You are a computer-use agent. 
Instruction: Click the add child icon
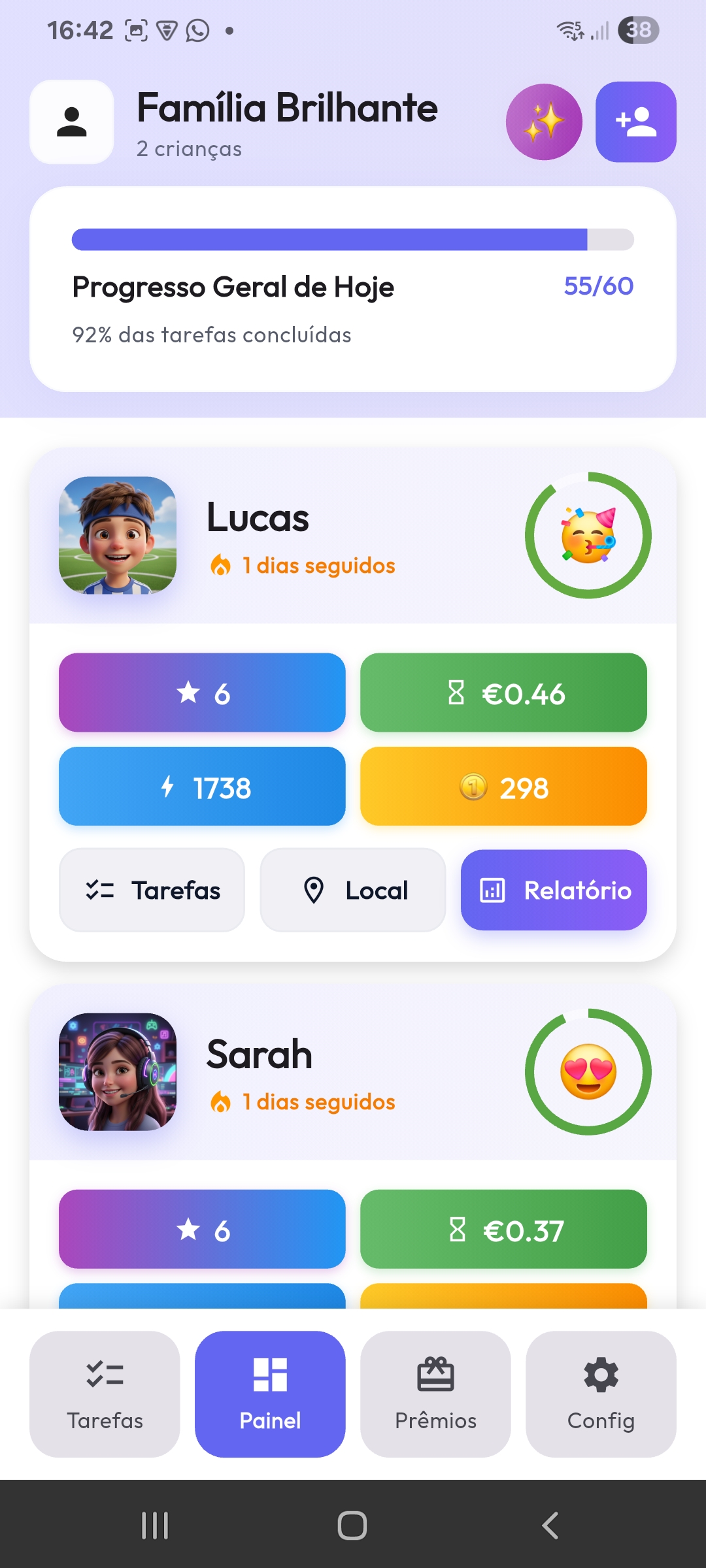click(x=635, y=122)
